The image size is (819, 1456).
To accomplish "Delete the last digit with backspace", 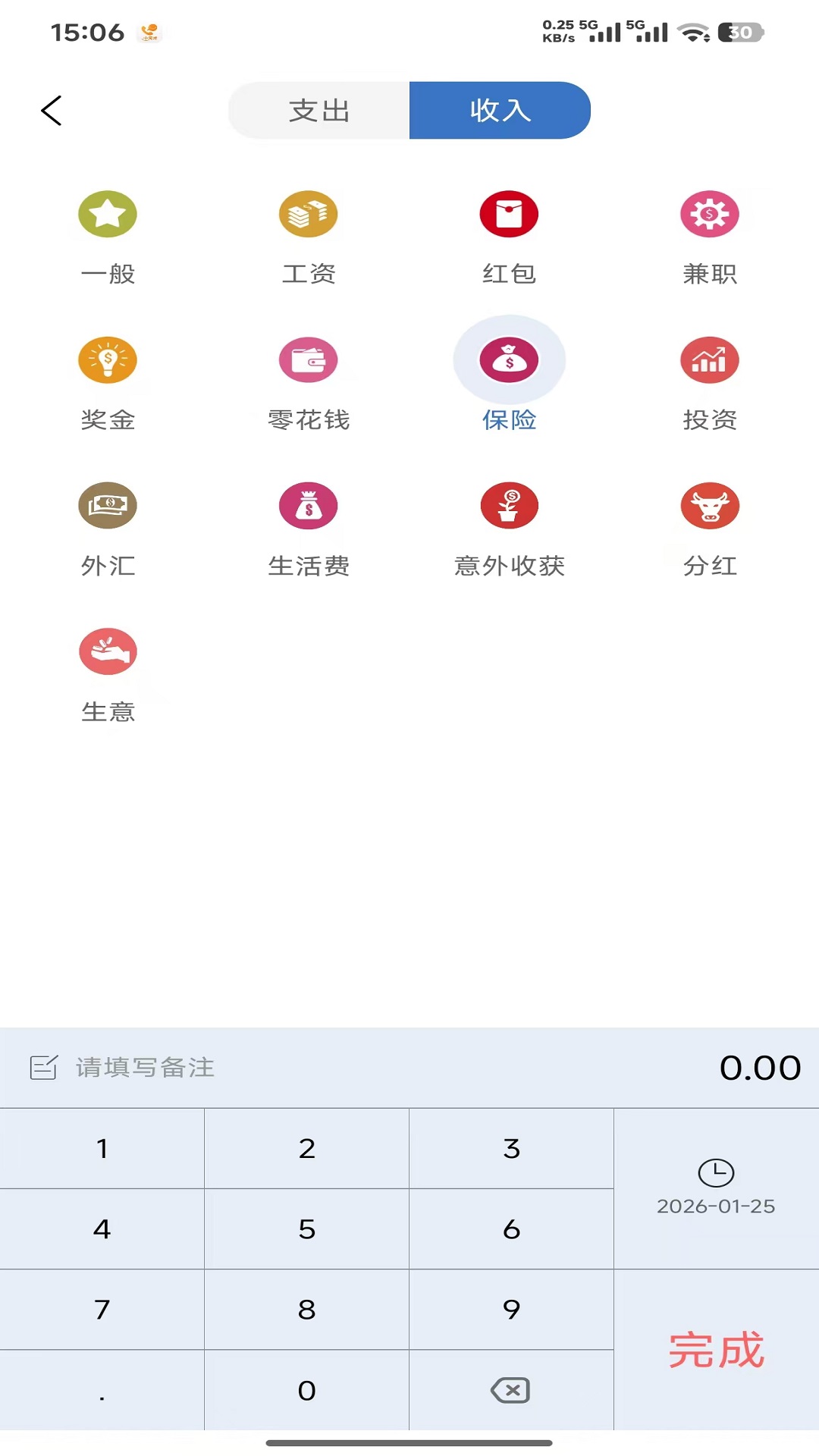I will (x=511, y=1390).
